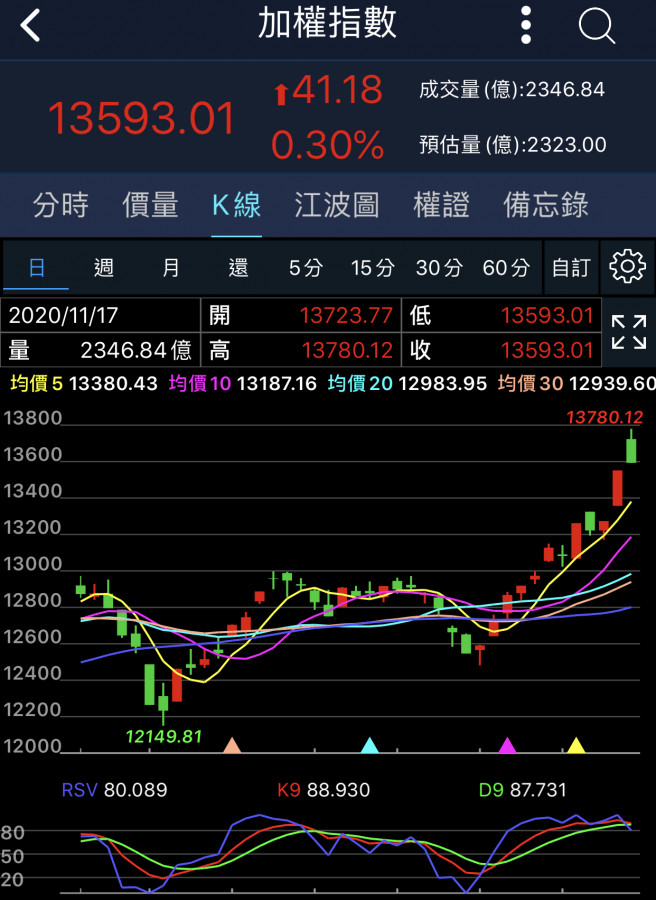Select the 日 daily chart period
This screenshot has width=656, height=900.
point(36,267)
